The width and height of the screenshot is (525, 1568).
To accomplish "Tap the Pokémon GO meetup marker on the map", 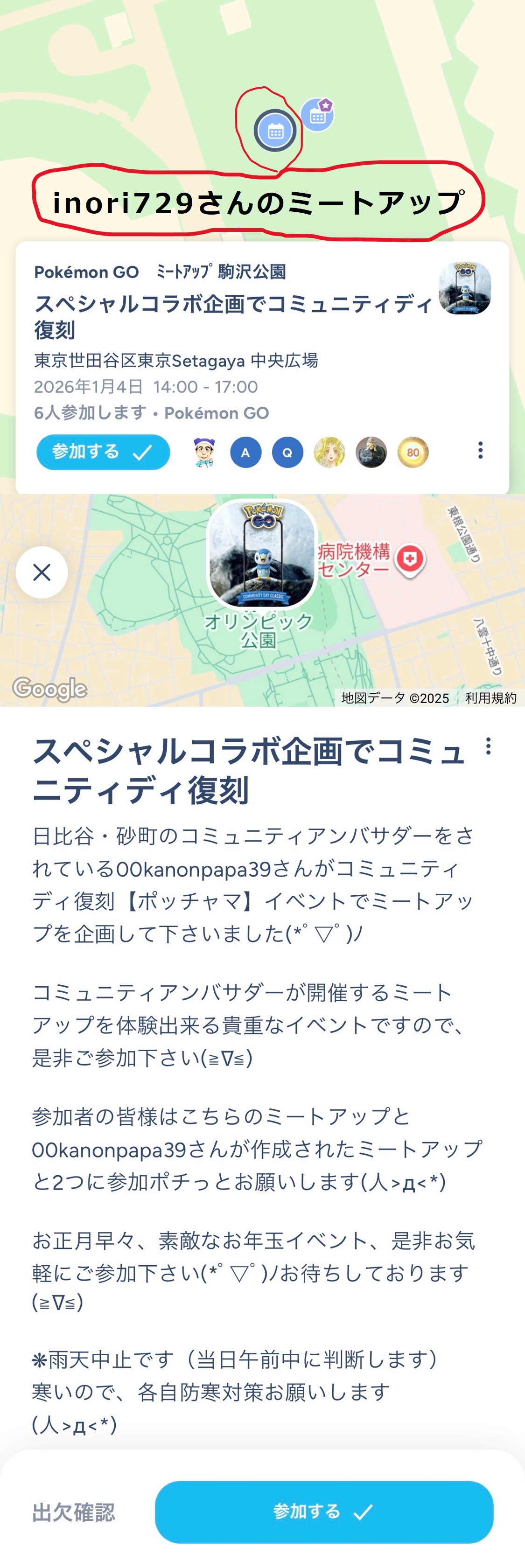I will pyautogui.click(x=262, y=555).
